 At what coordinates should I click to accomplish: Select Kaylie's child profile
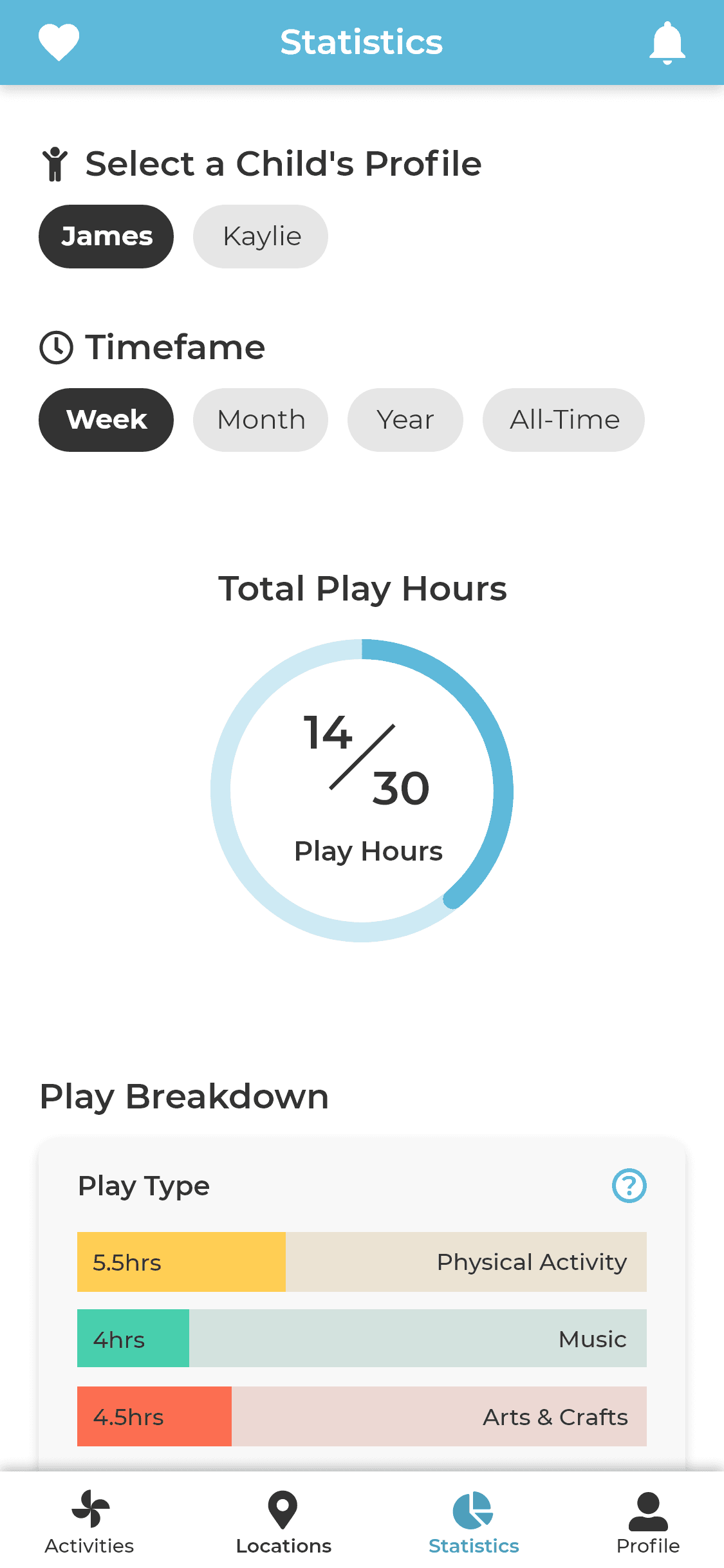(261, 236)
